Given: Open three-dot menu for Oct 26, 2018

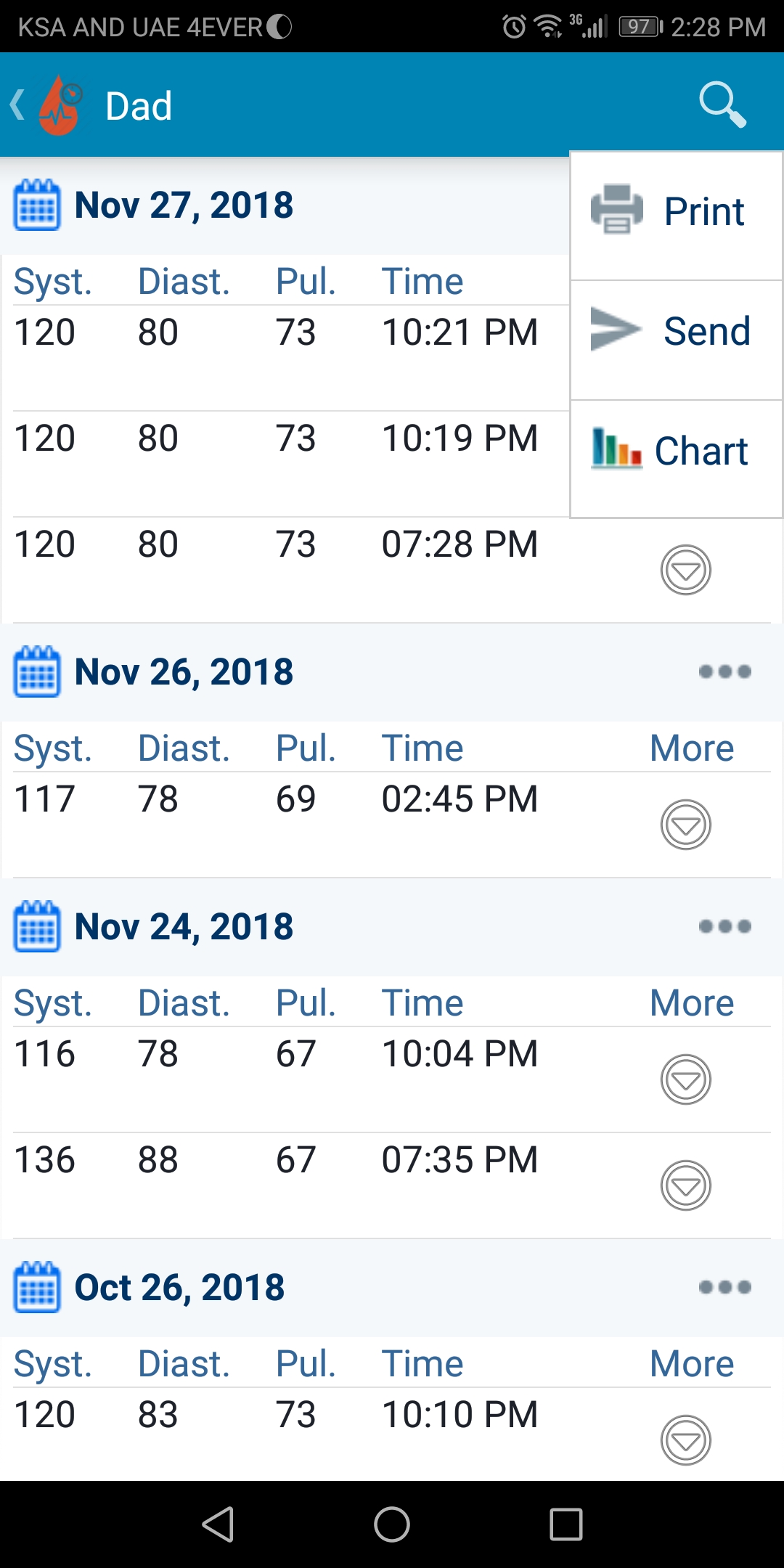Looking at the screenshot, I should pos(724,1287).
